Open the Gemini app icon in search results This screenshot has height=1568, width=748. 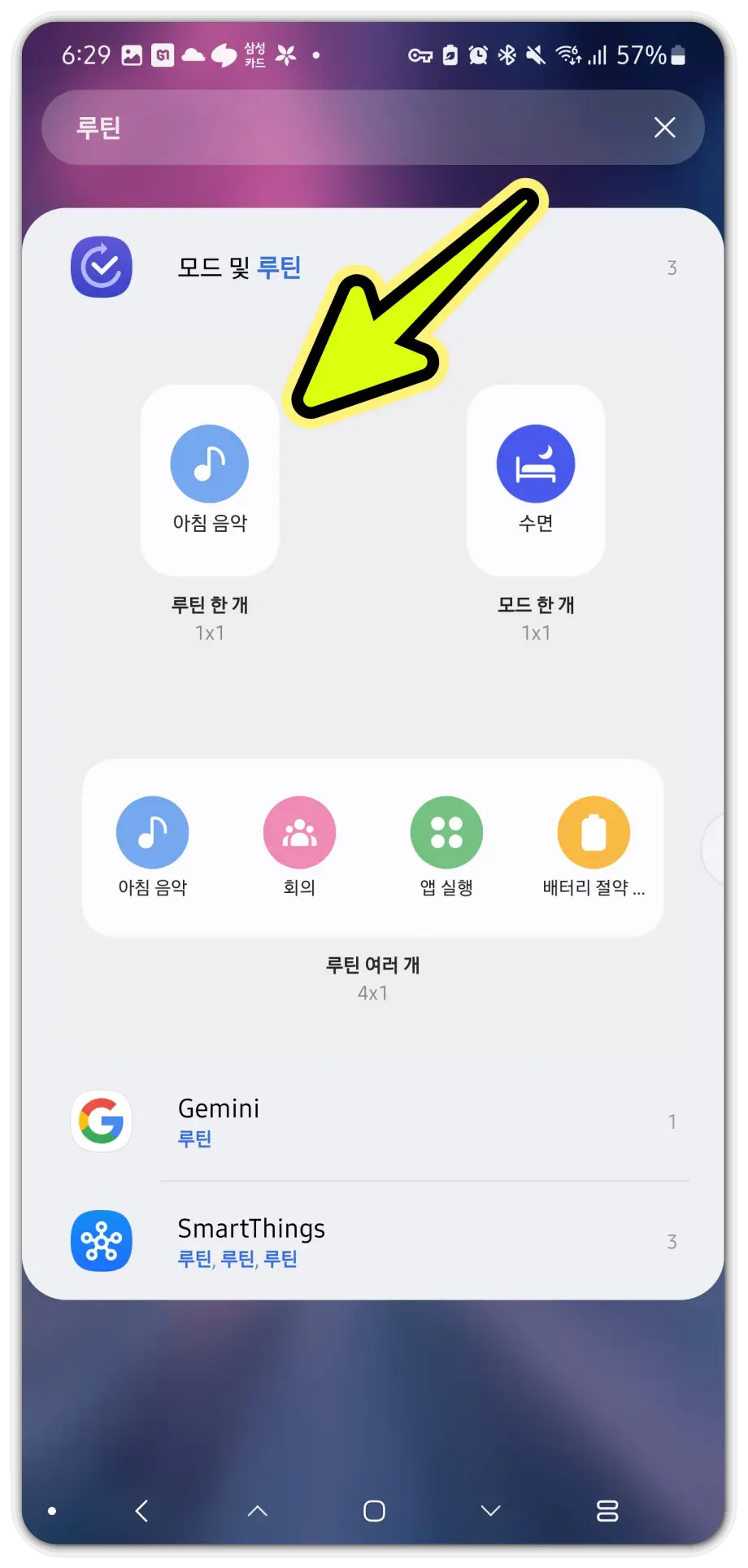(101, 1121)
